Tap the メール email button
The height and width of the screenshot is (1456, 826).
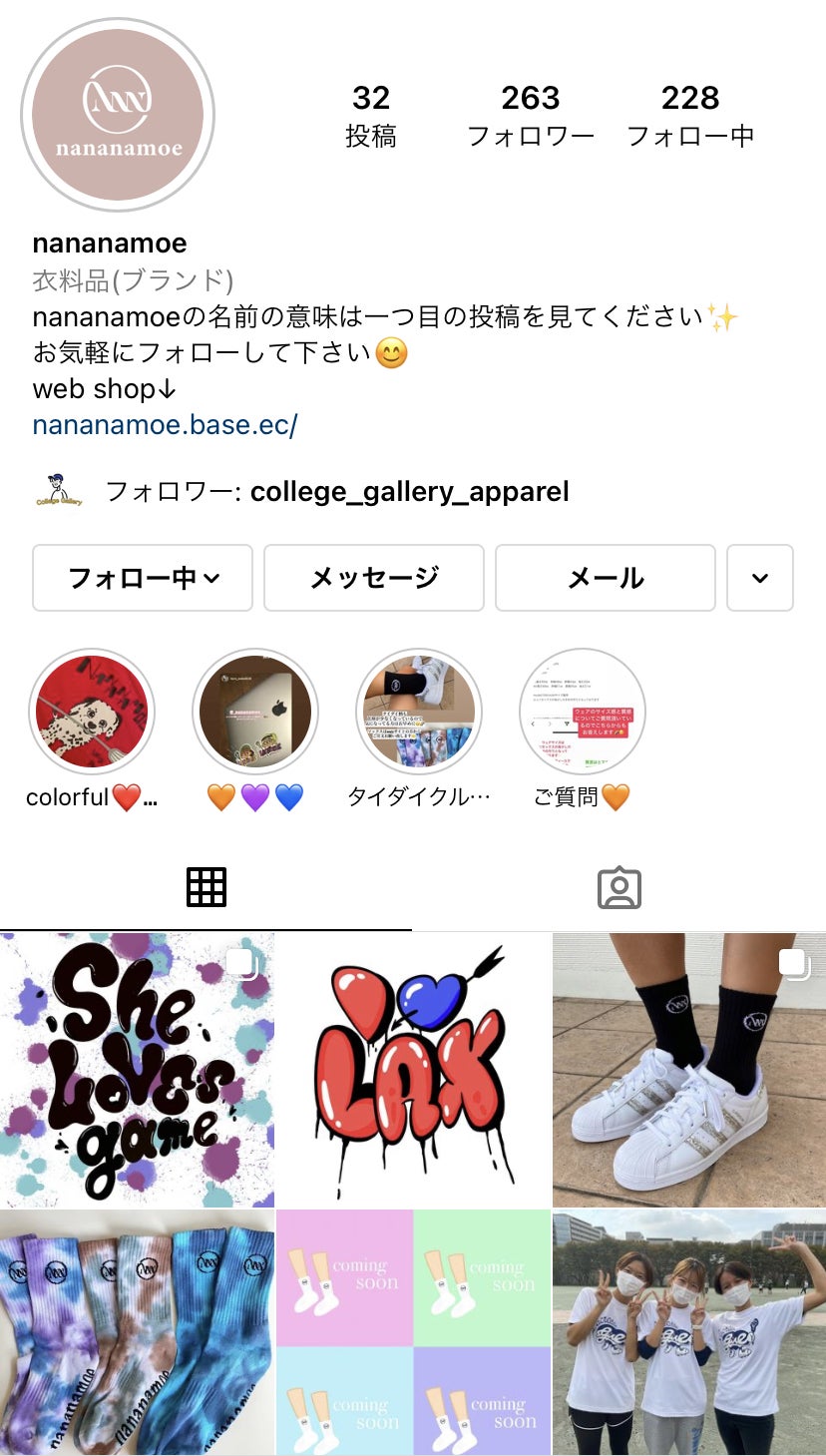tap(606, 578)
